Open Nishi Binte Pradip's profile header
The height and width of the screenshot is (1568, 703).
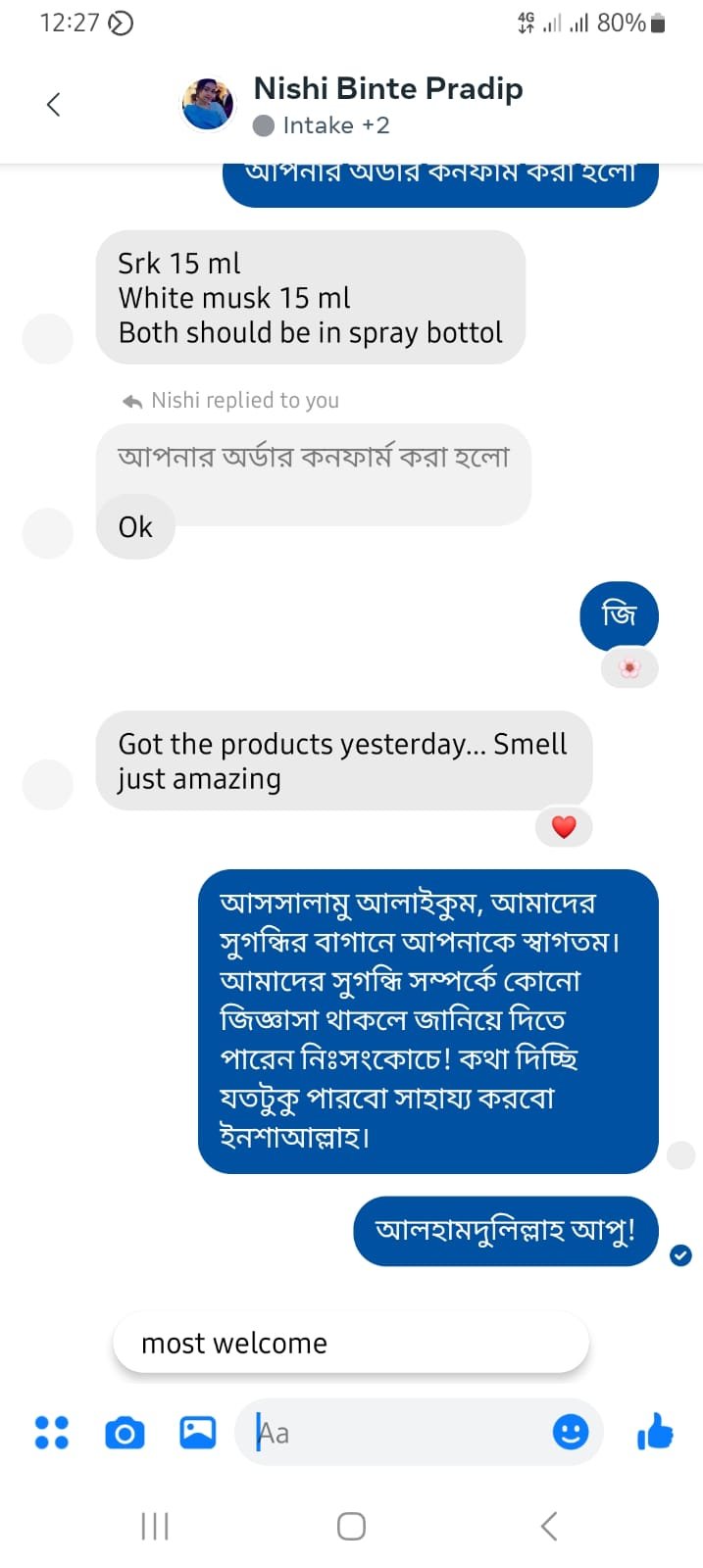point(387,104)
